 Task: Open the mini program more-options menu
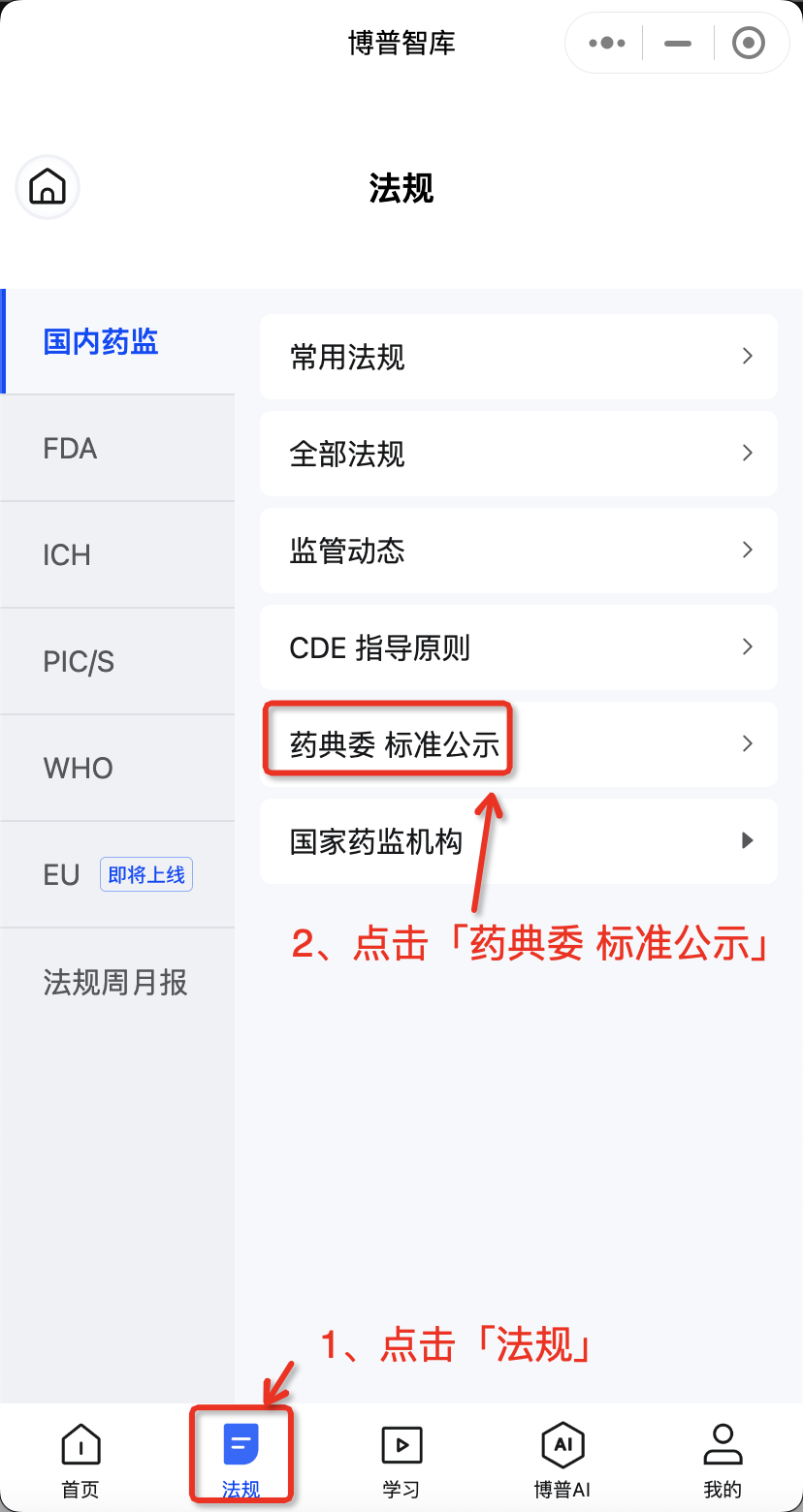[607, 43]
